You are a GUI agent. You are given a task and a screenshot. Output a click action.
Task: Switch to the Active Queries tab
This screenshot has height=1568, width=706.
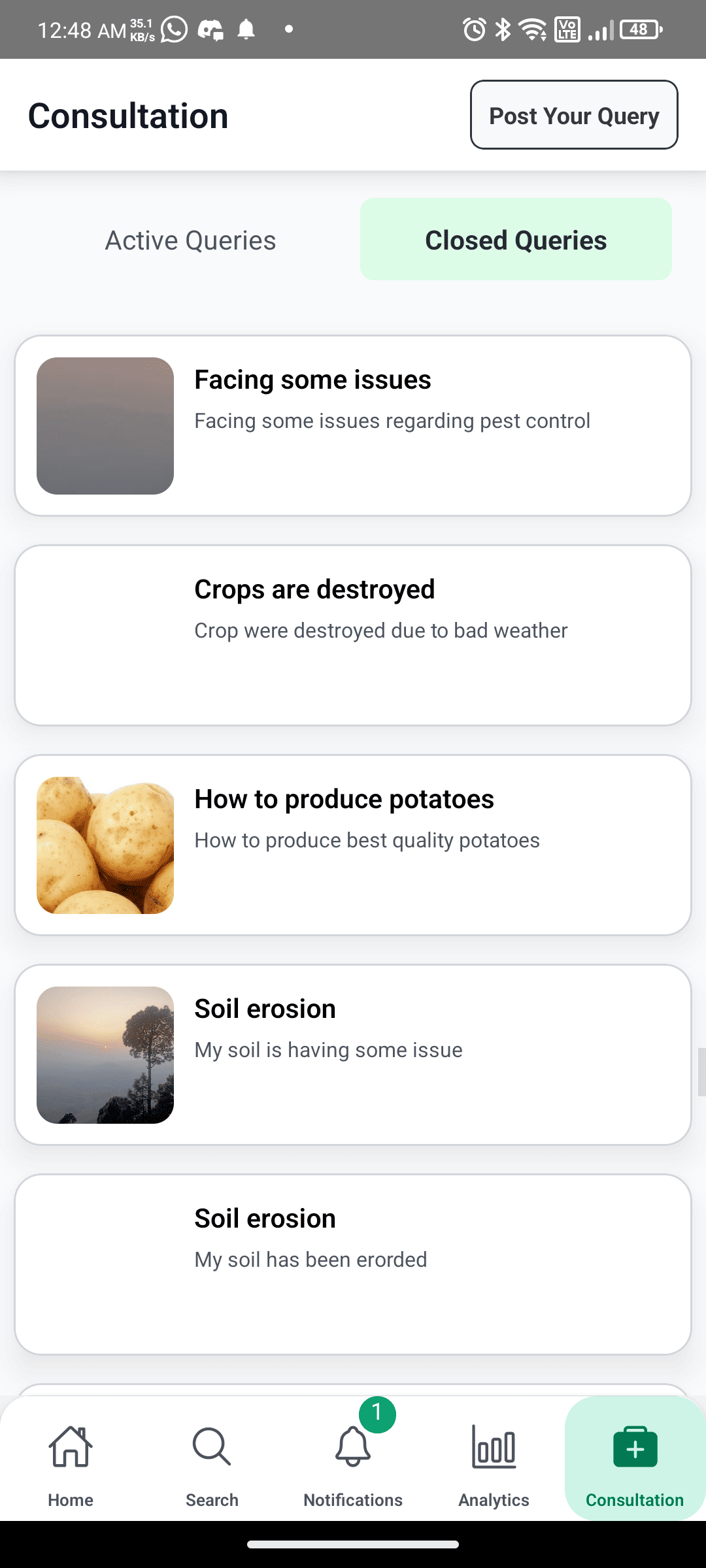click(x=190, y=240)
